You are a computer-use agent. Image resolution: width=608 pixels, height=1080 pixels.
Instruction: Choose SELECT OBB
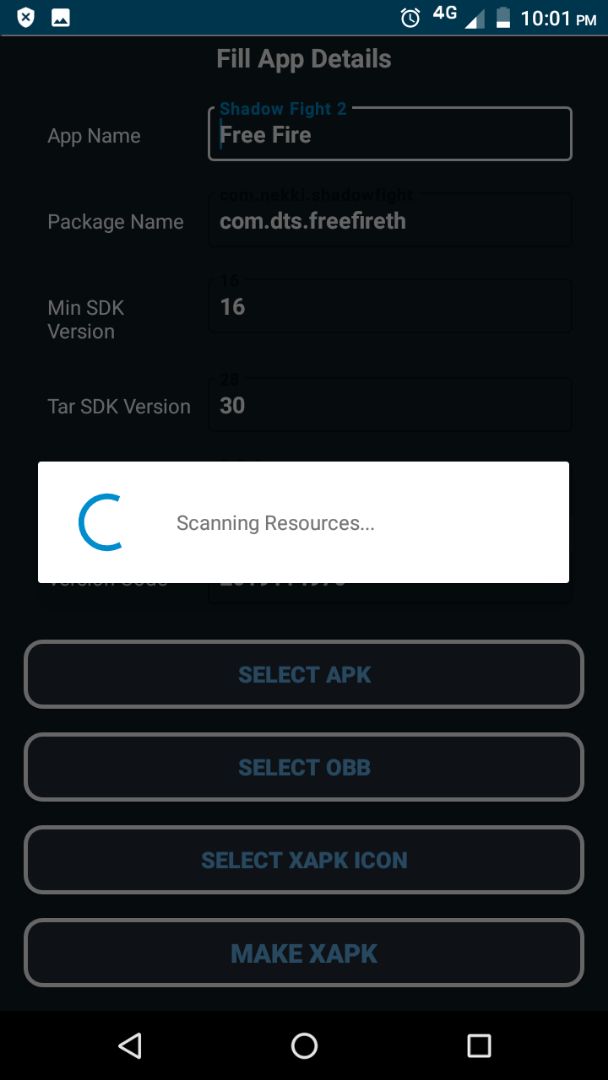pos(304,767)
